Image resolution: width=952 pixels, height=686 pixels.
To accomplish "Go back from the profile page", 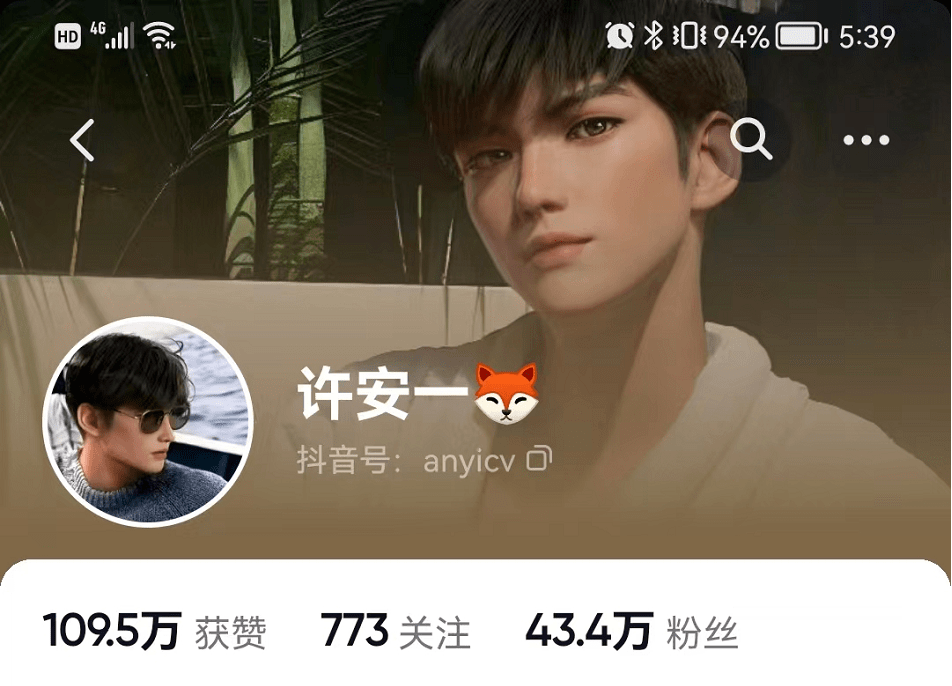I will [82, 141].
